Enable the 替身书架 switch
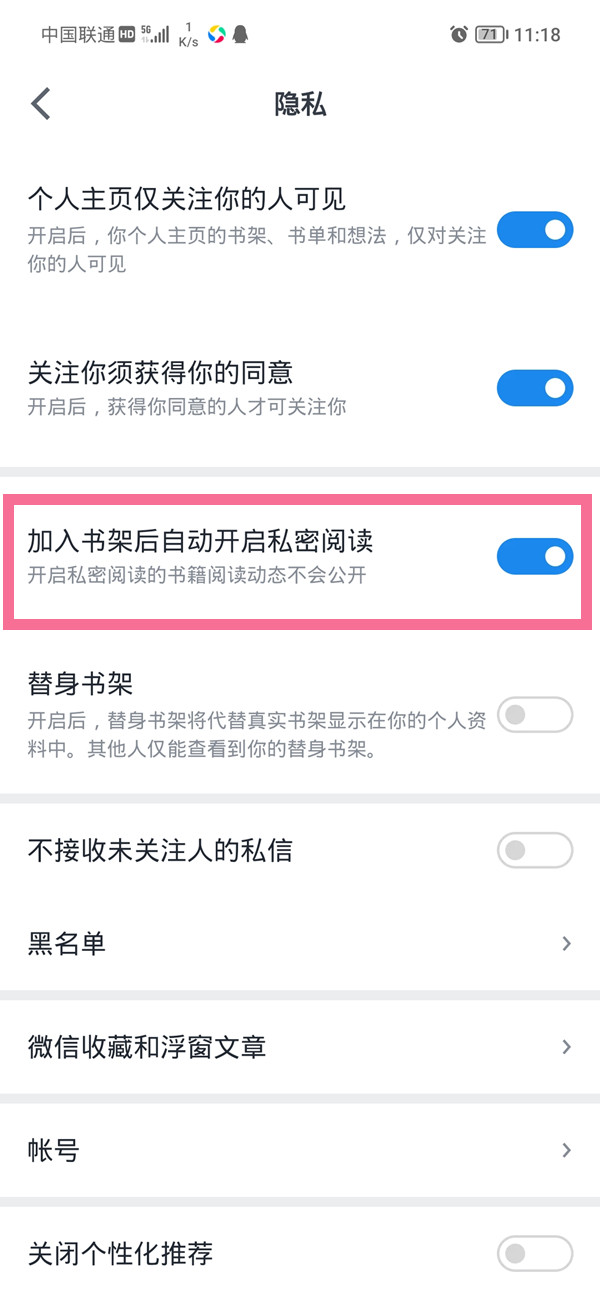Screen dimensions: 600x1300 [x=535, y=715]
